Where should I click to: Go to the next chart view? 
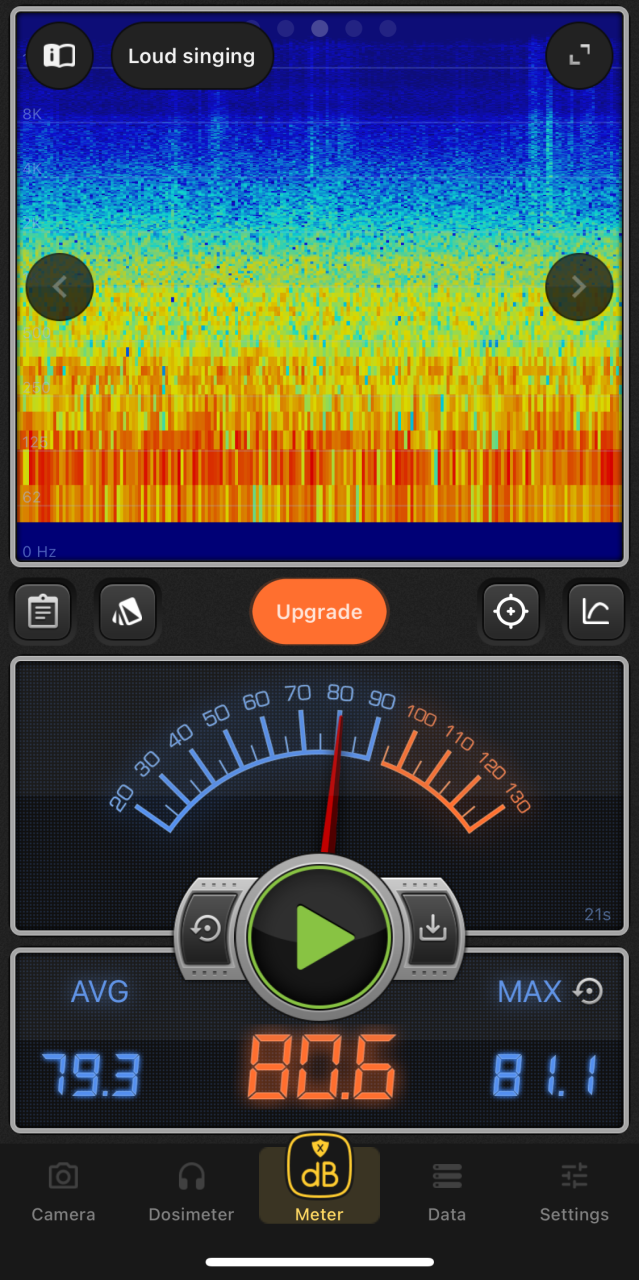click(x=579, y=287)
